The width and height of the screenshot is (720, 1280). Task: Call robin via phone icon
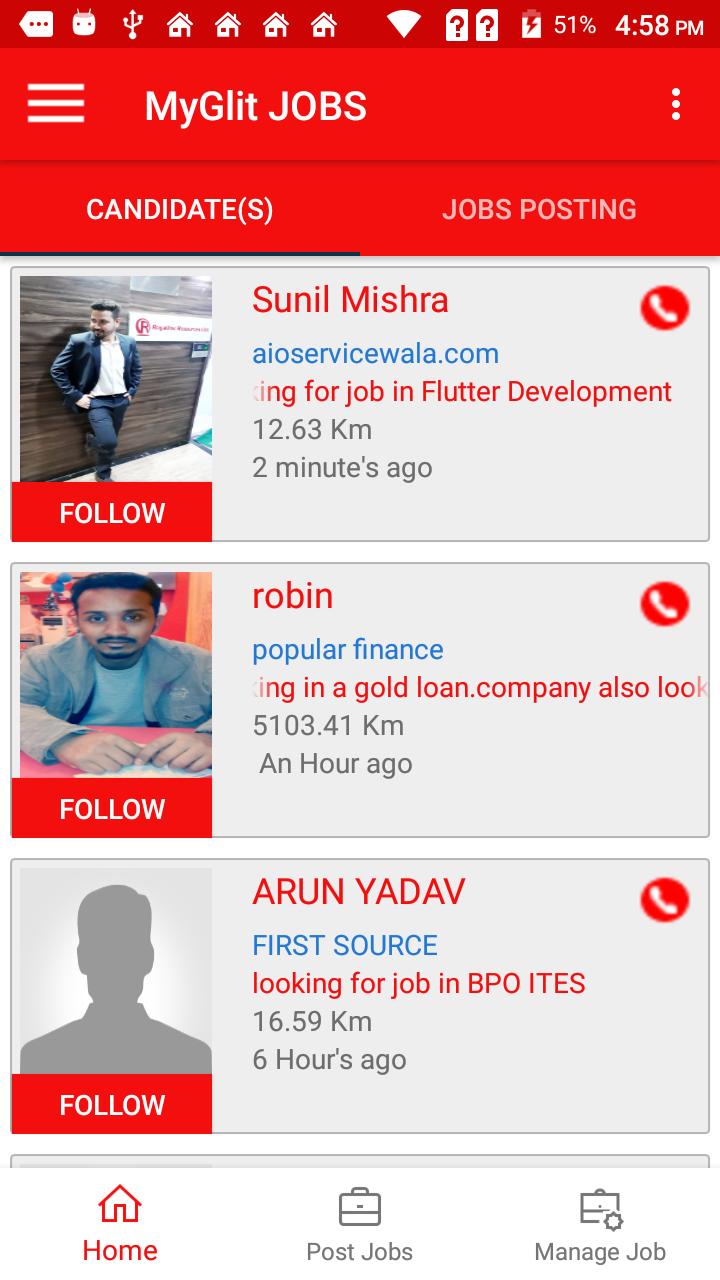pyautogui.click(x=665, y=604)
